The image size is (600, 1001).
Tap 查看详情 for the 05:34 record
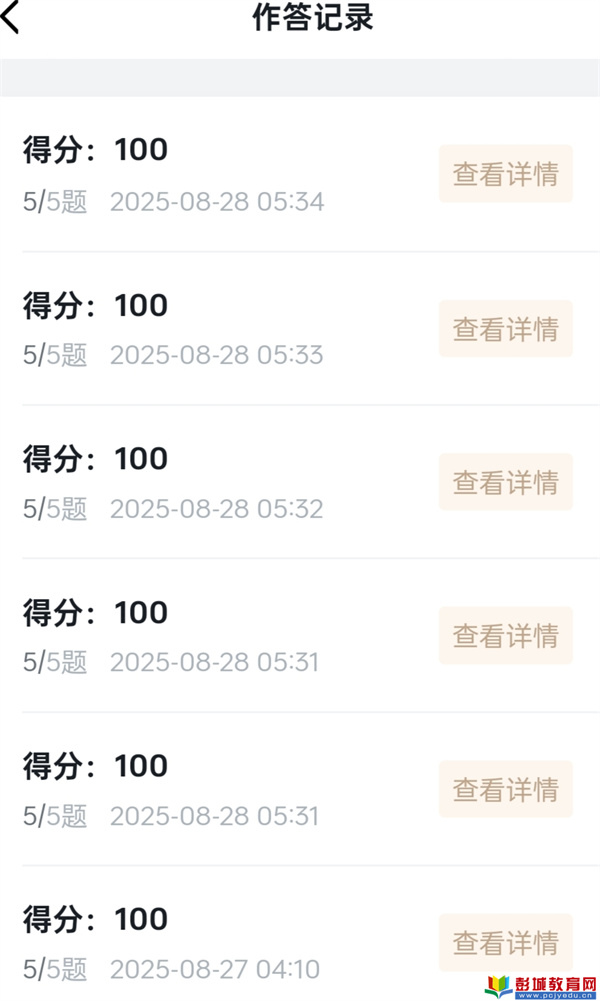pyautogui.click(x=505, y=174)
